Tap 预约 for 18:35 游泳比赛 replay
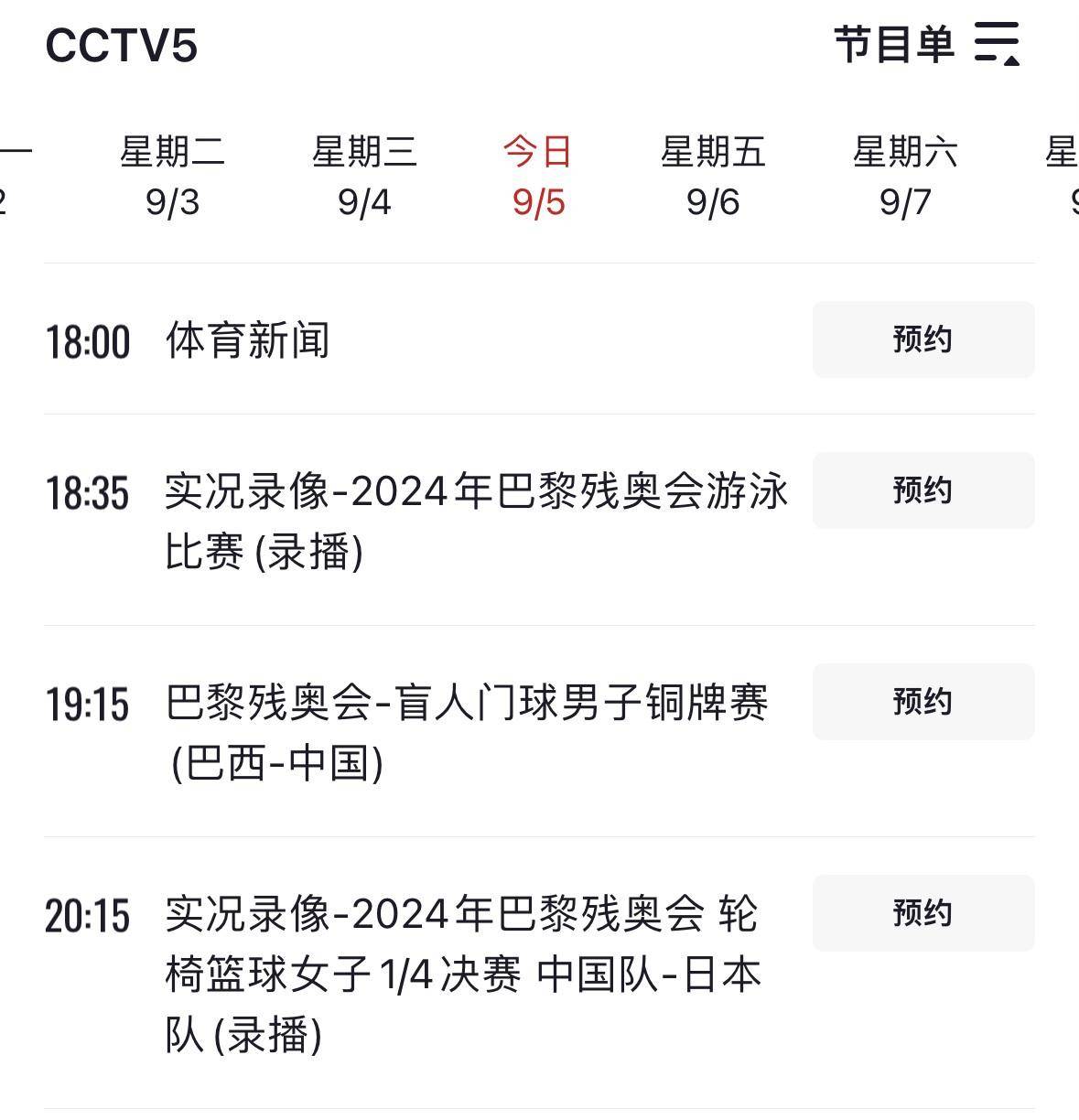The width and height of the screenshot is (1079, 1120). click(923, 490)
